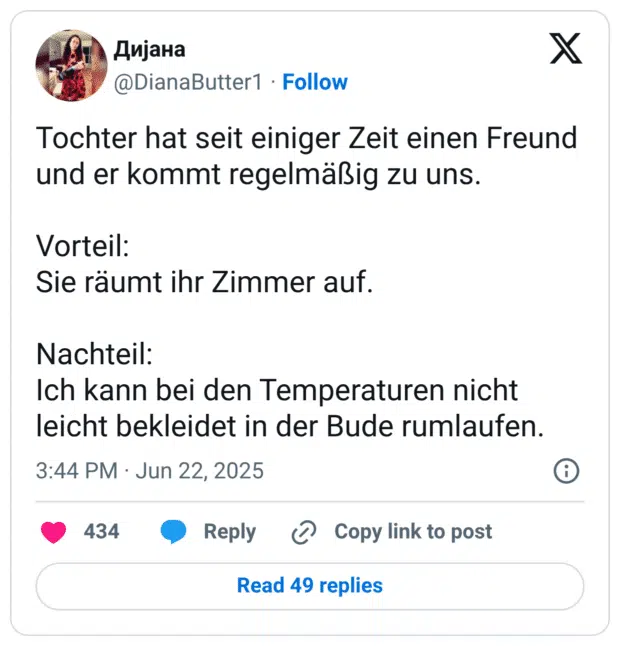620x646 pixels.
Task: Copy link to post
Action: (392, 532)
